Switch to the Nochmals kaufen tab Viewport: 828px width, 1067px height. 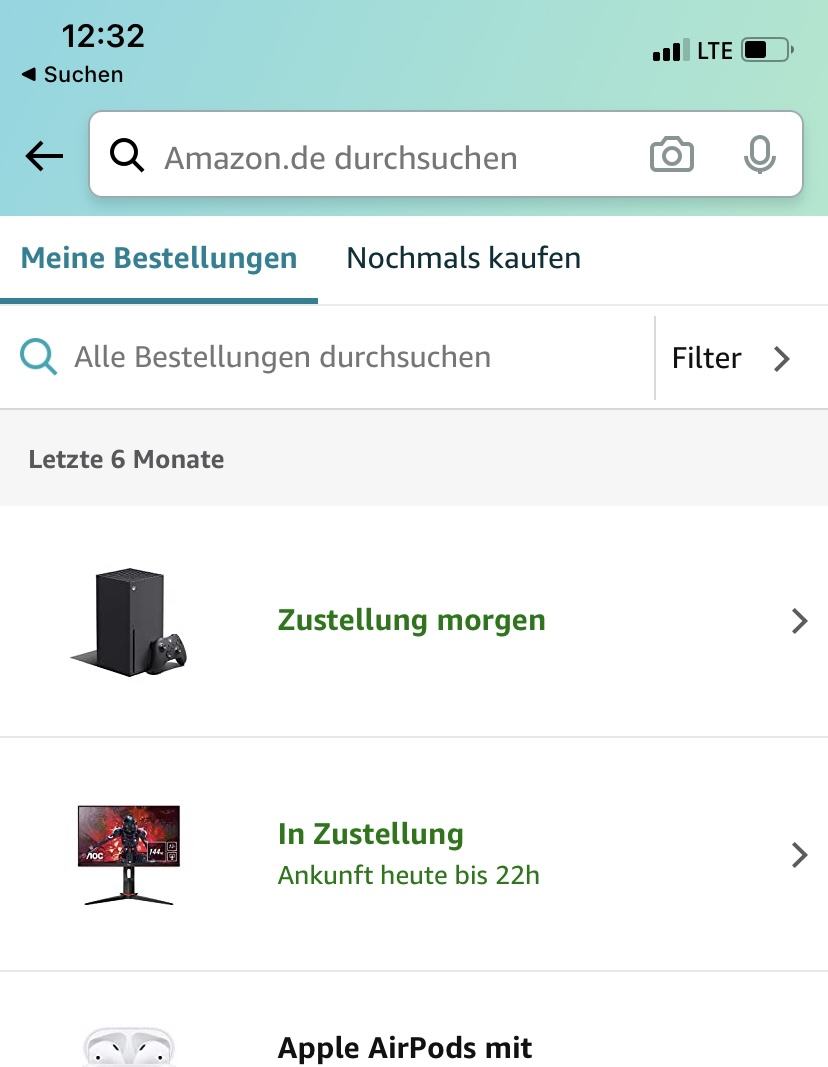coord(463,258)
